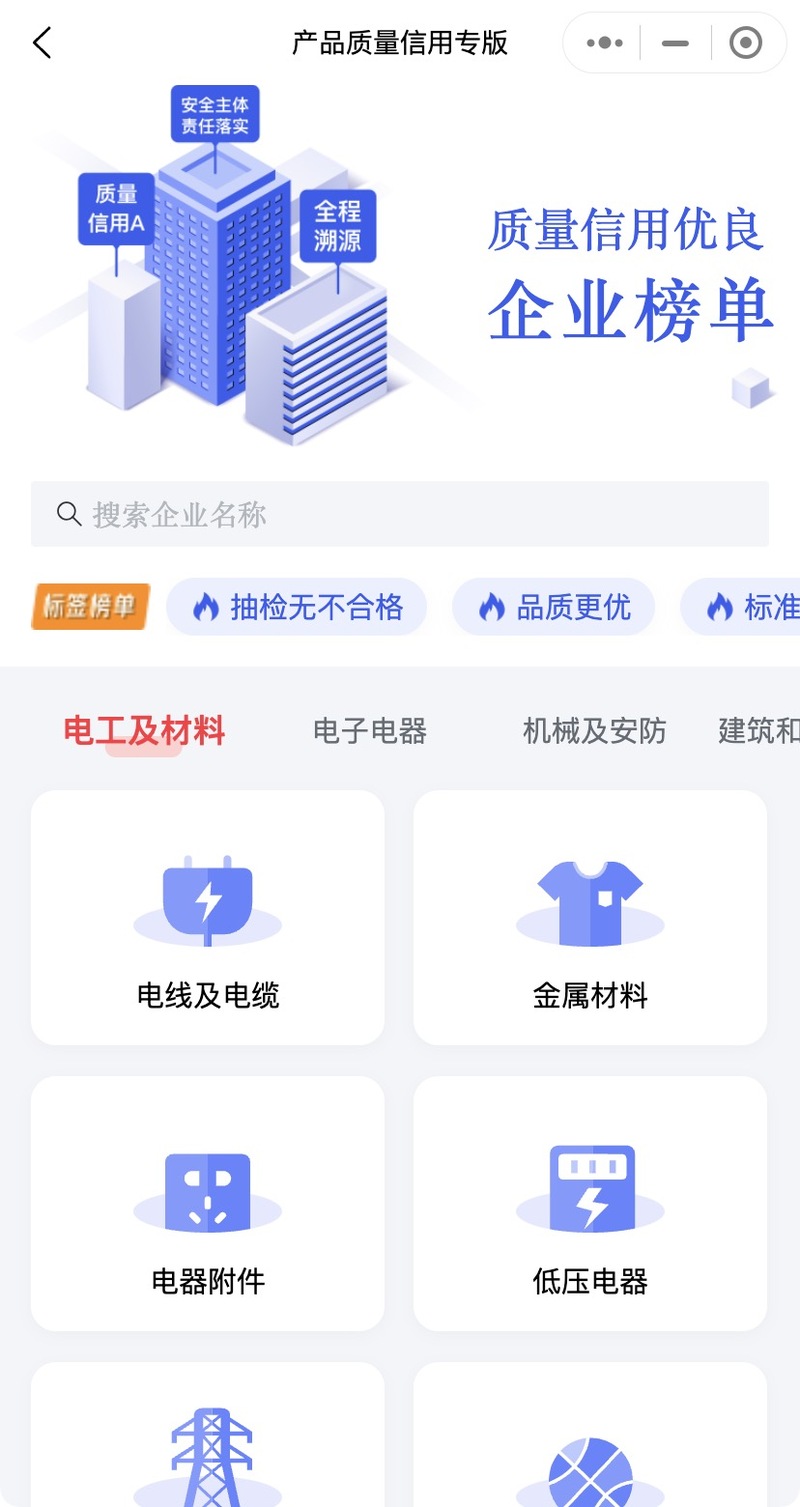Select the 品质更优 tag chip
Screen dimensions: 800x1507
tap(554, 607)
